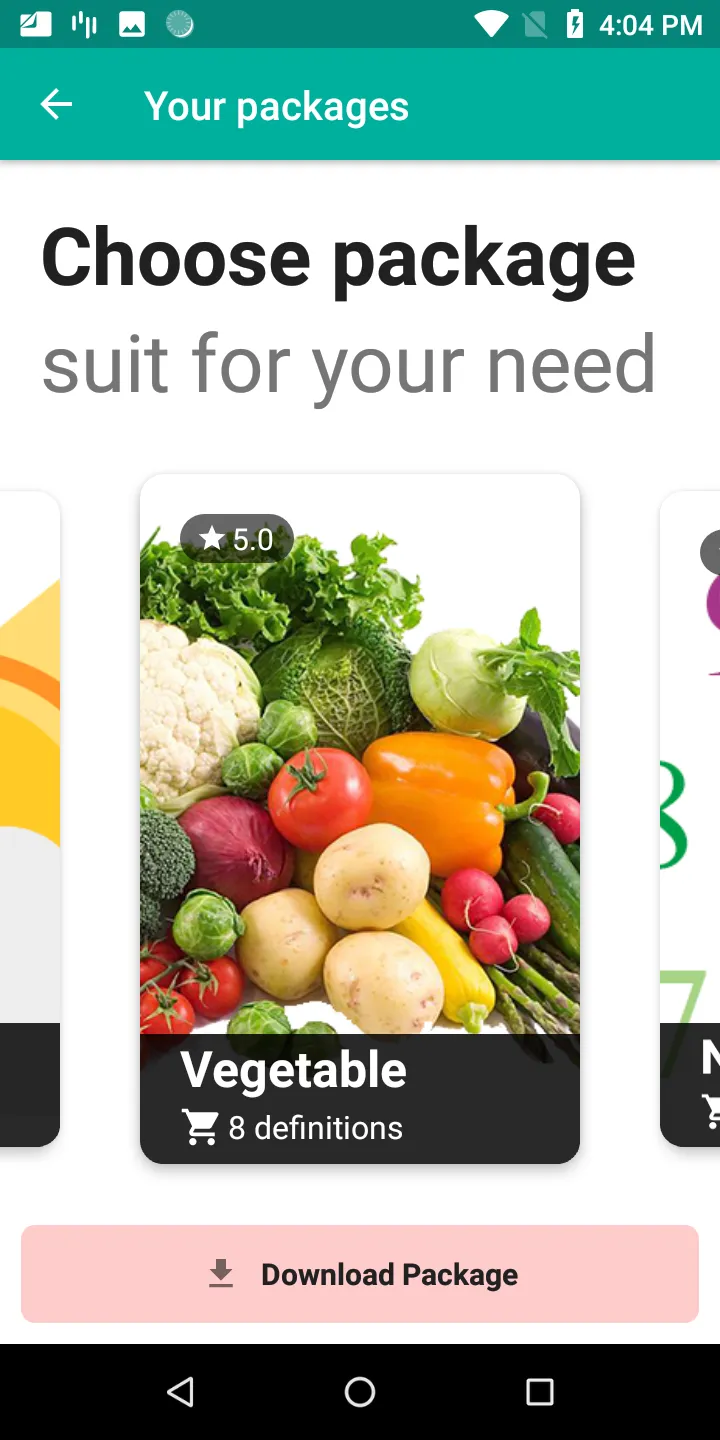Image resolution: width=720 pixels, height=1440 pixels.
Task: Select the partially visible package card on the left
Action: 29,818
